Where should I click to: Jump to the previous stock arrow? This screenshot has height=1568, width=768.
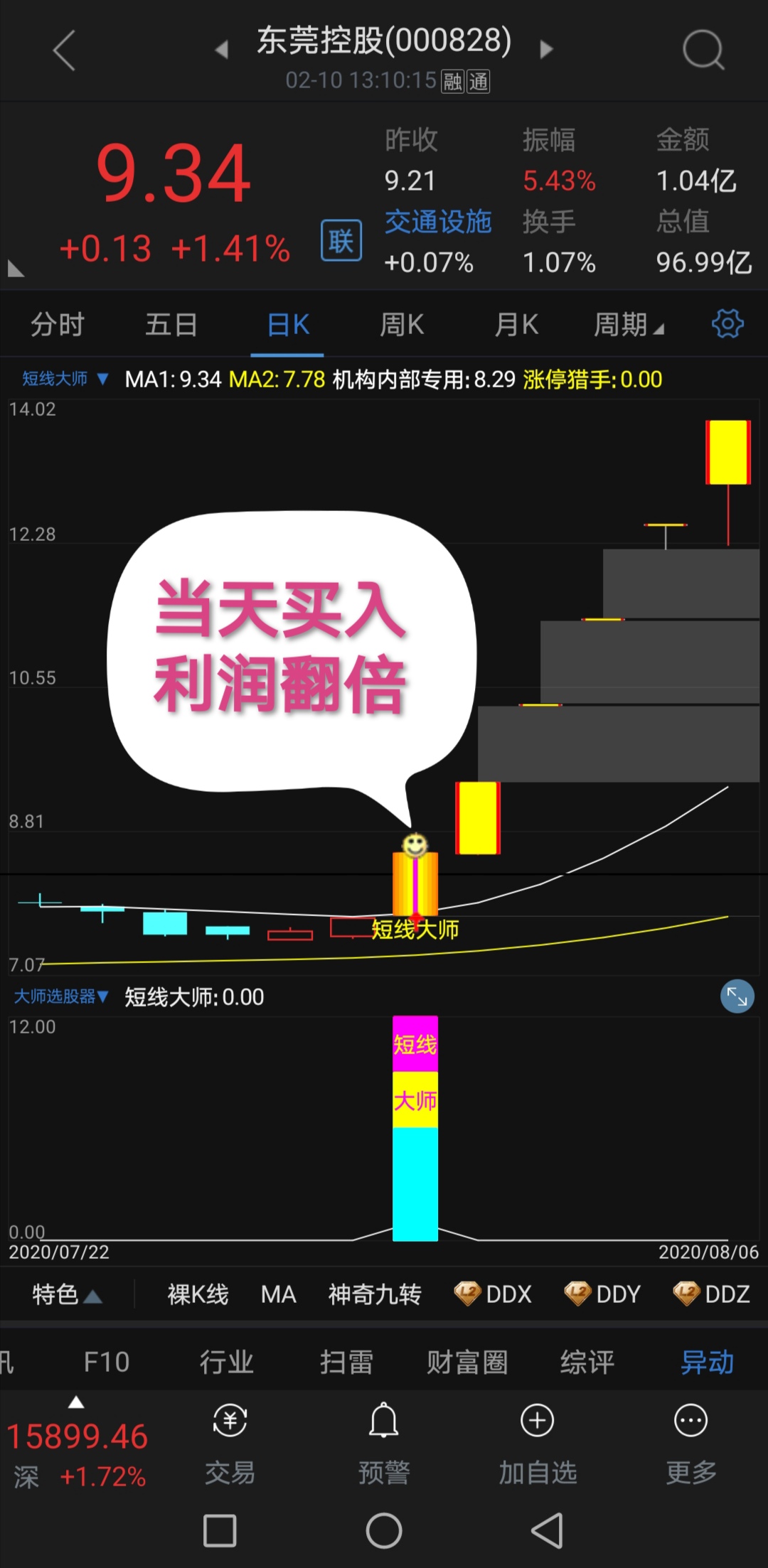point(221,49)
